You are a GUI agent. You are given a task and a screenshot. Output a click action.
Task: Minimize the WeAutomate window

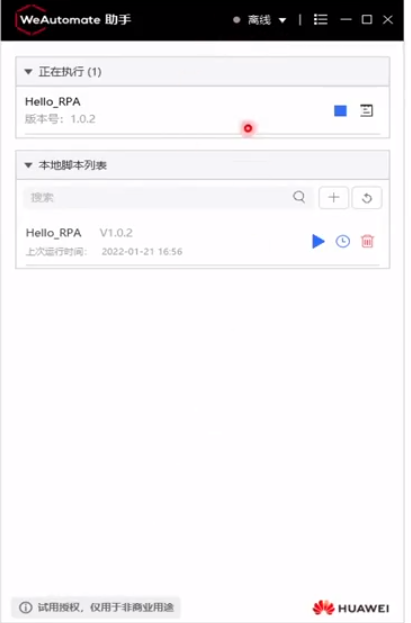click(x=346, y=19)
